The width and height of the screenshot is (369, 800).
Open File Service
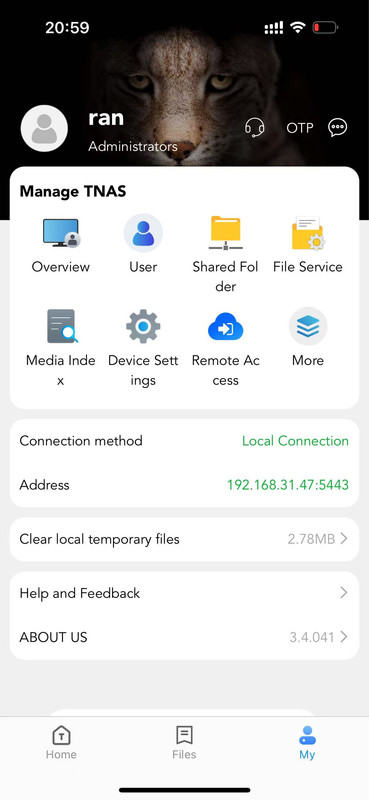click(308, 245)
